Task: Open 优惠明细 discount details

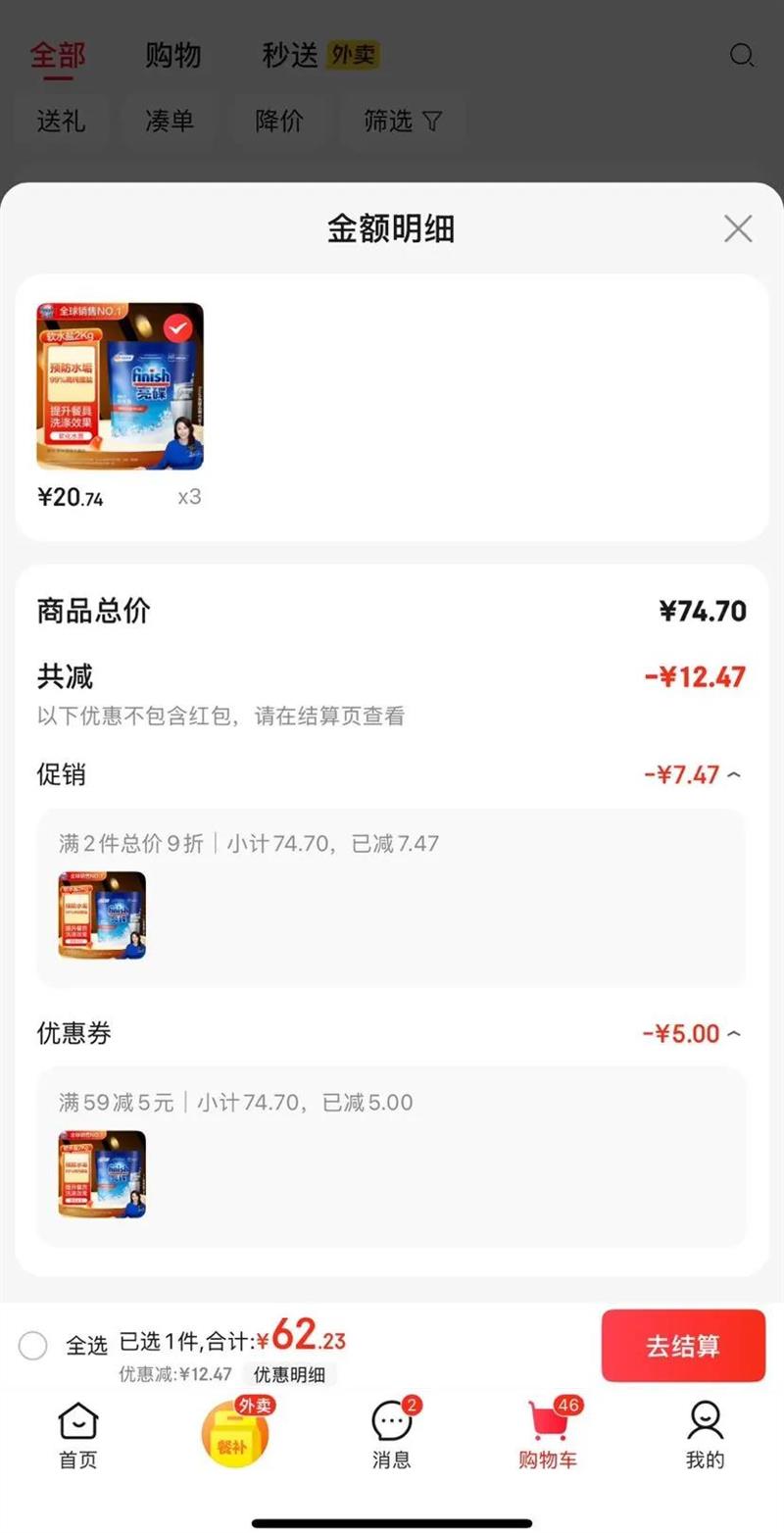Action: [x=289, y=1374]
